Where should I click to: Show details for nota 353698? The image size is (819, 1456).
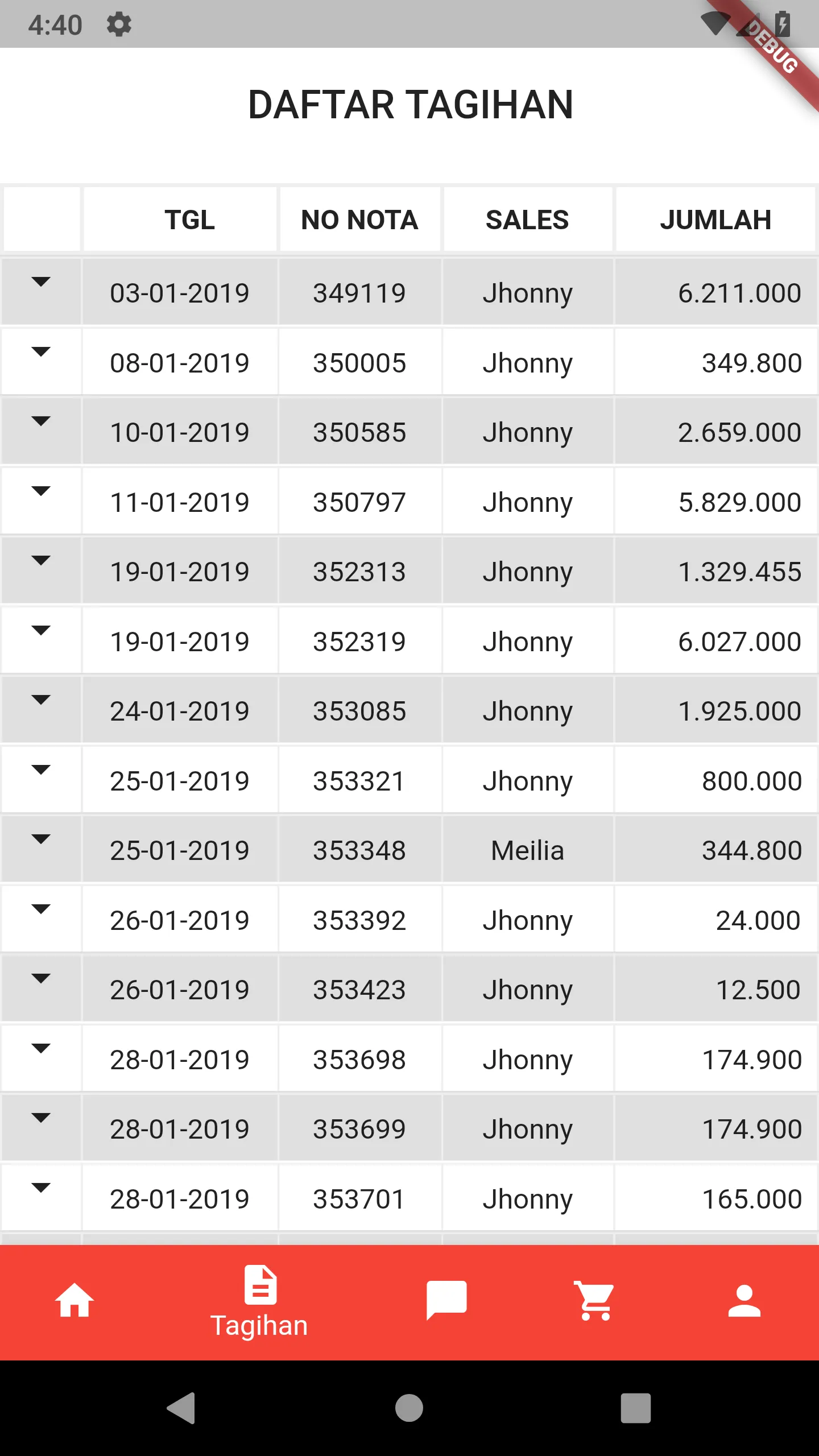pos(41,1049)
